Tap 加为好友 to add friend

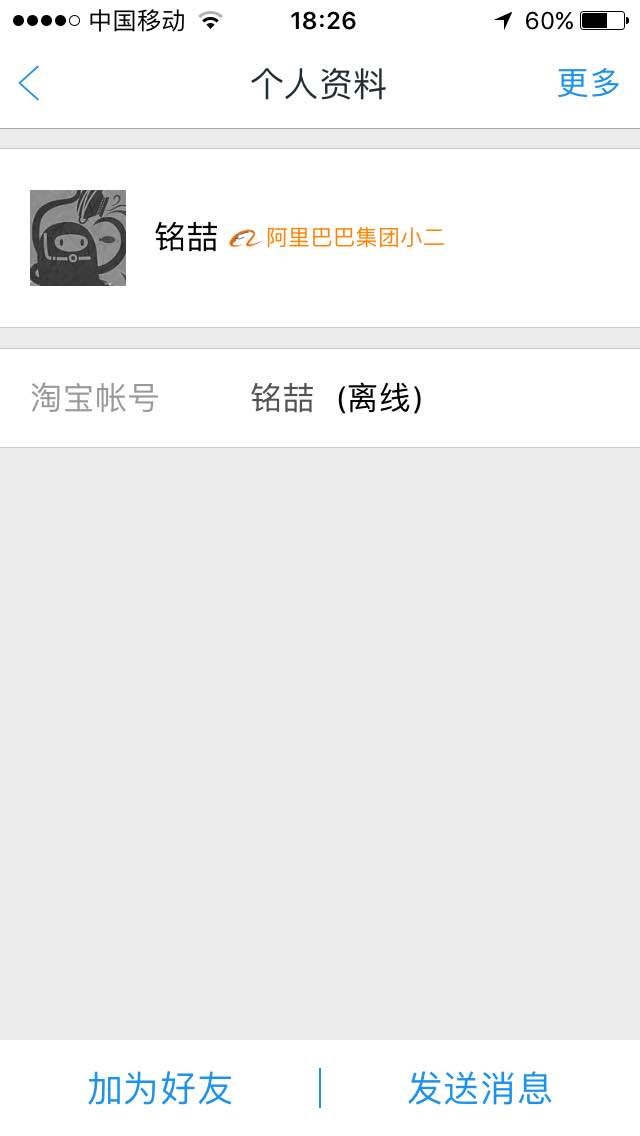pyautogui.click(x=160, y=1088)
